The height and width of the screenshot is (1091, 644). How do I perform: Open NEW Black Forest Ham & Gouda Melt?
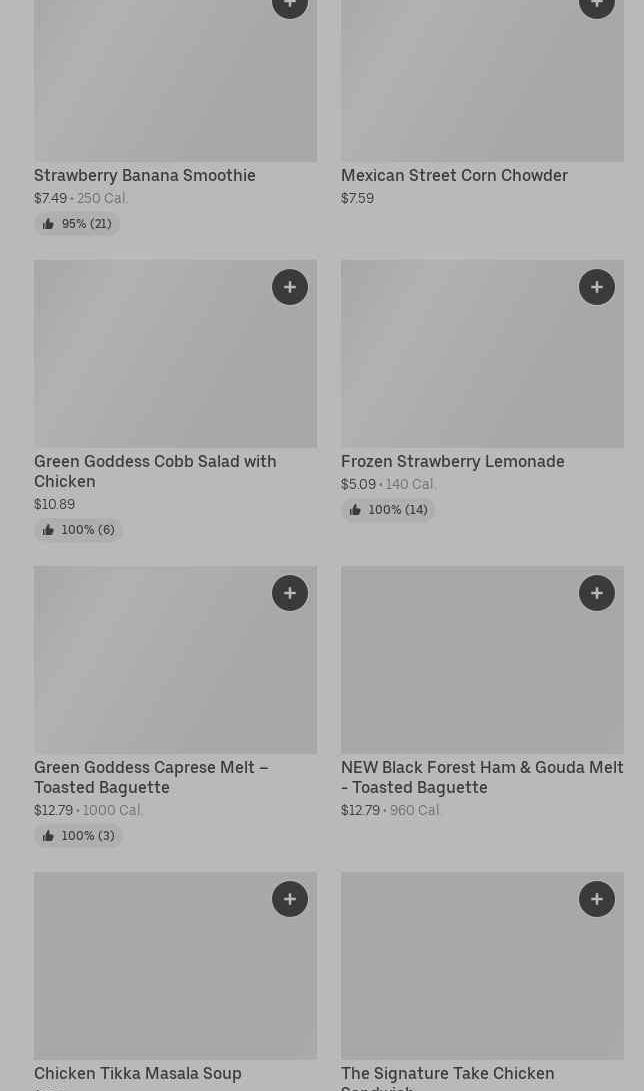point(482,777)
